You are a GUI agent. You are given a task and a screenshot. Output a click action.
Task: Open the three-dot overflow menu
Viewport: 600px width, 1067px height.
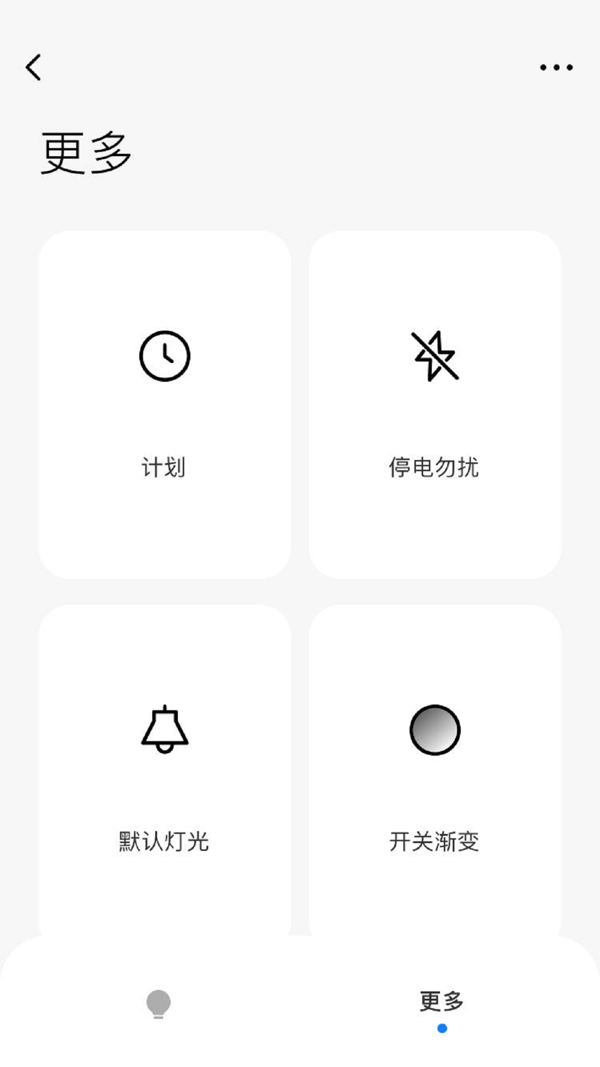[556, 67]
